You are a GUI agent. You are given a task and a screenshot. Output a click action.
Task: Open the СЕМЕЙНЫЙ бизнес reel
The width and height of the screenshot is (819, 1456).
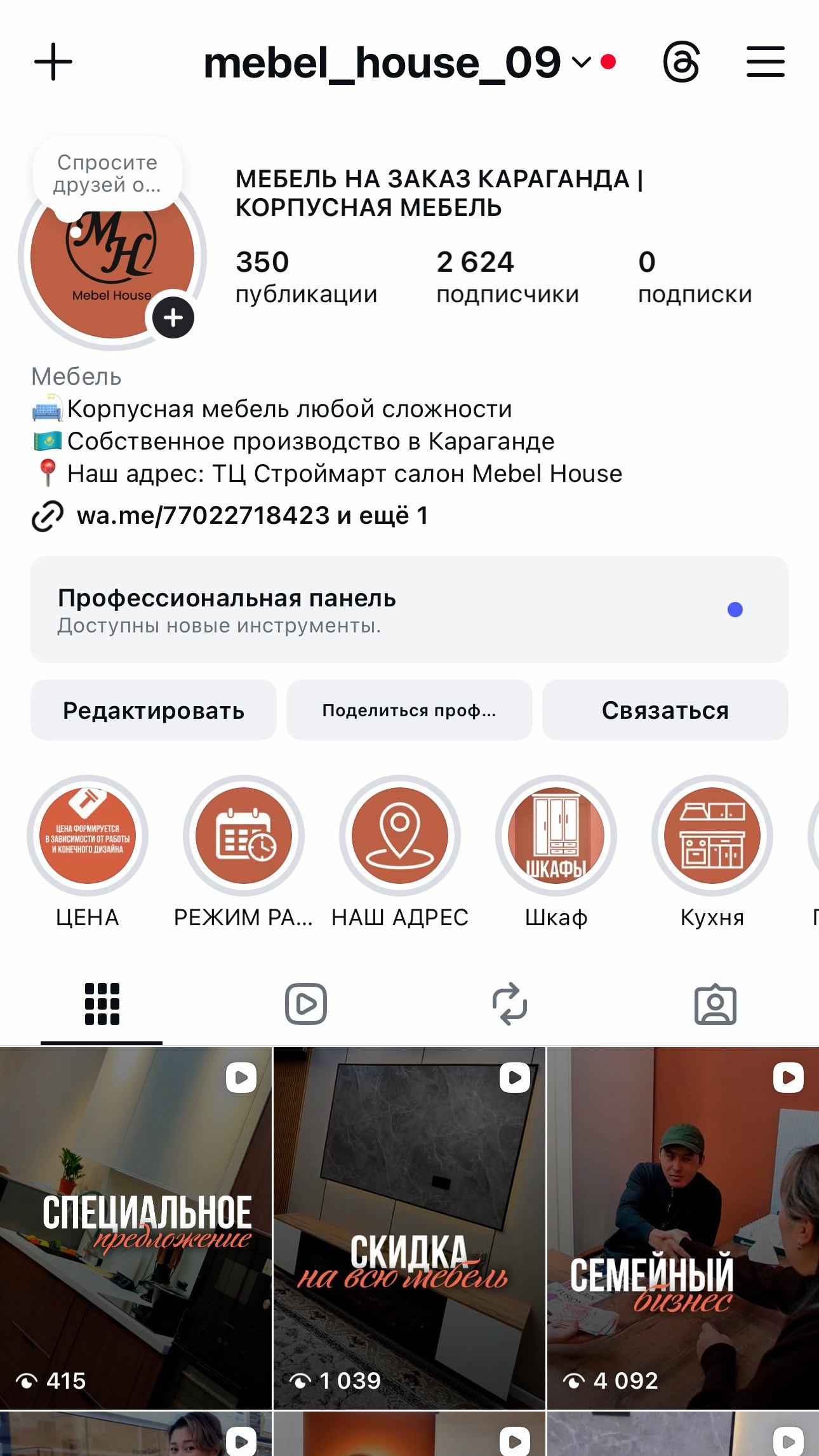(x=683, y=1228)
